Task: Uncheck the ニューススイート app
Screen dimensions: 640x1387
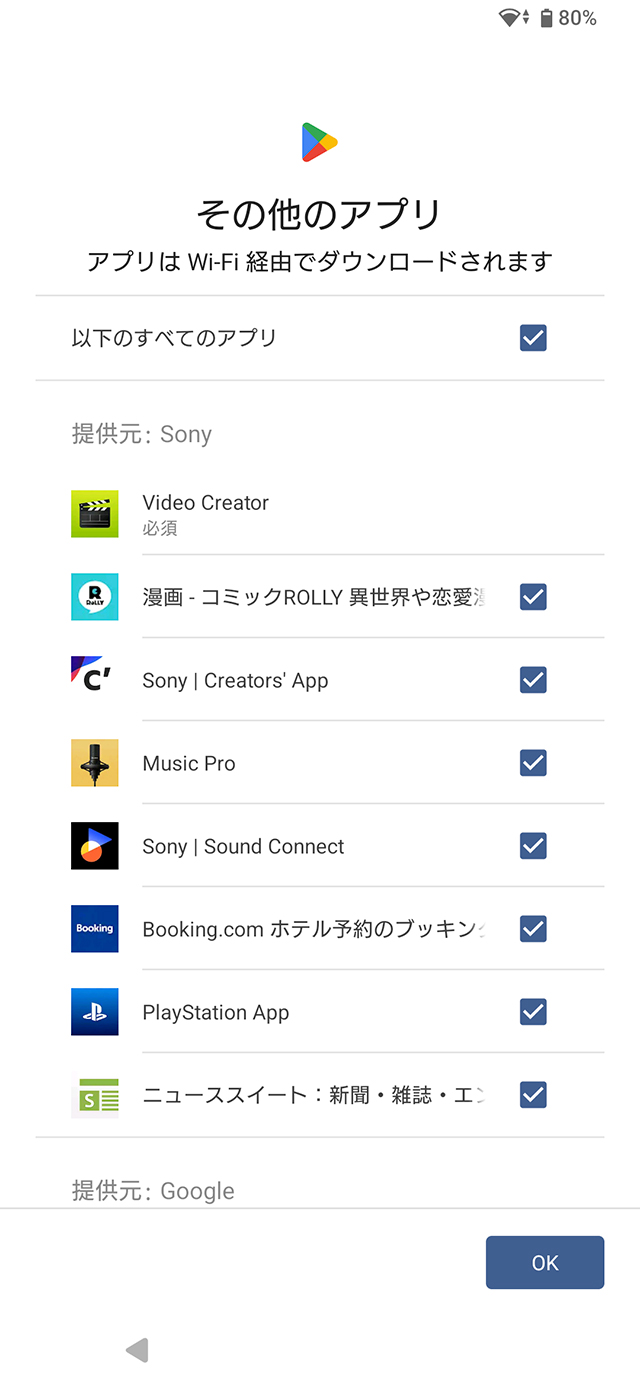Action: [x=533, y=1095]
